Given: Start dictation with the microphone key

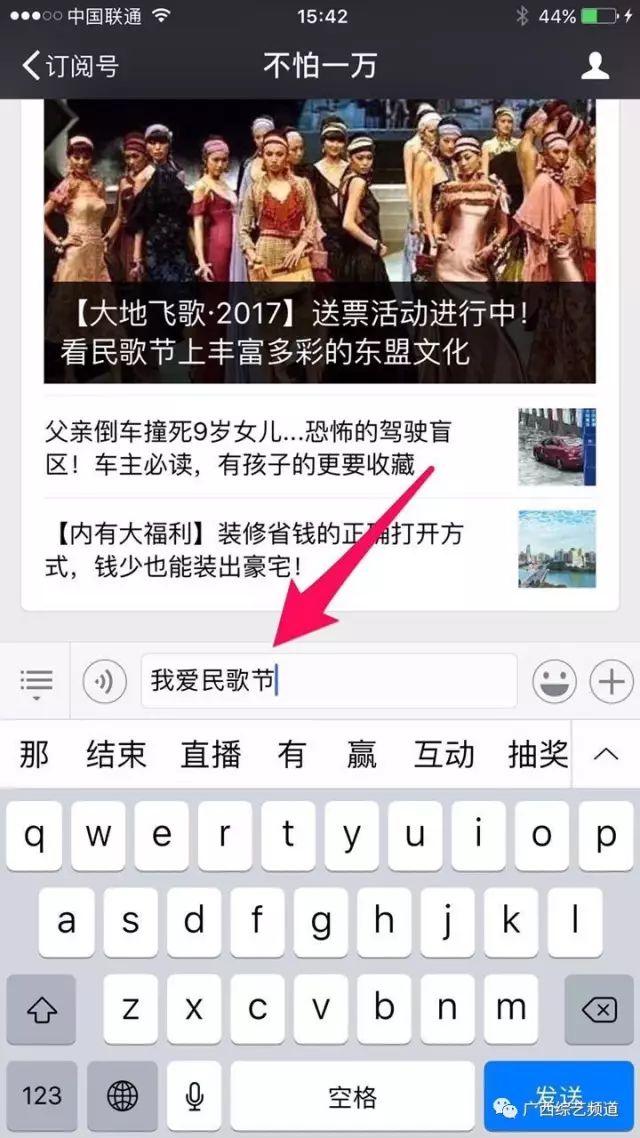Looking at the screenshot, I should 195,1096.
